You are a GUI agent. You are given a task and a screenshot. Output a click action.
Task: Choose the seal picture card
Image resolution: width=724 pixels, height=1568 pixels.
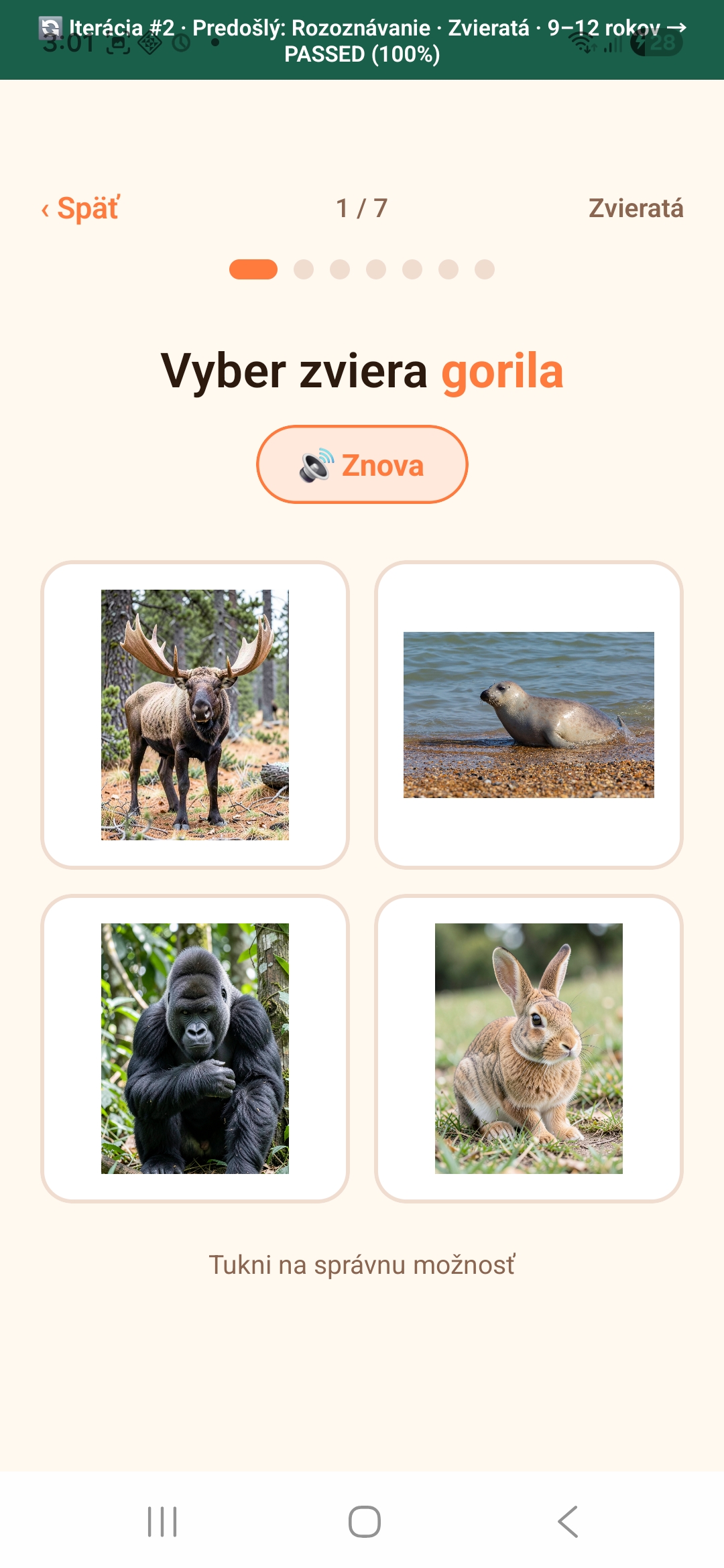(x=529, y=715)
